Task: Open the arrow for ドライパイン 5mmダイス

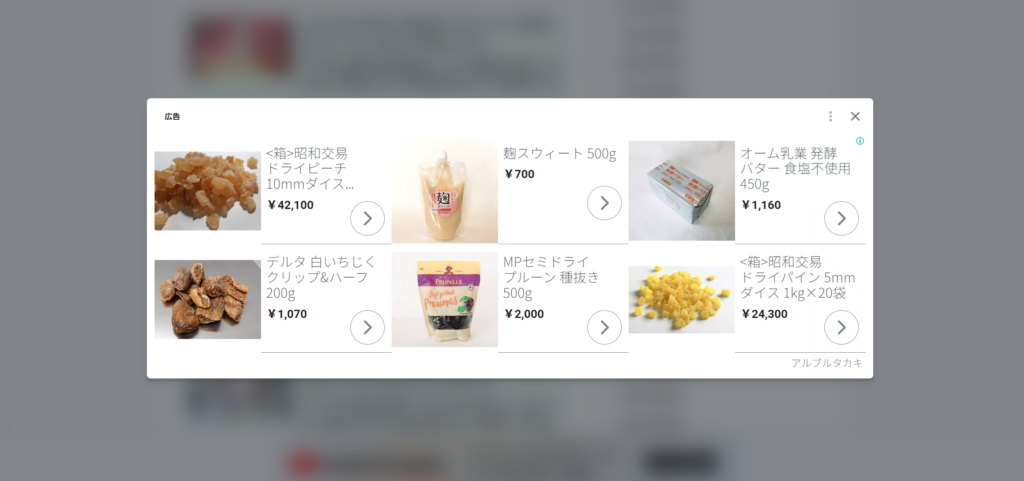Action: coord(841,327)
